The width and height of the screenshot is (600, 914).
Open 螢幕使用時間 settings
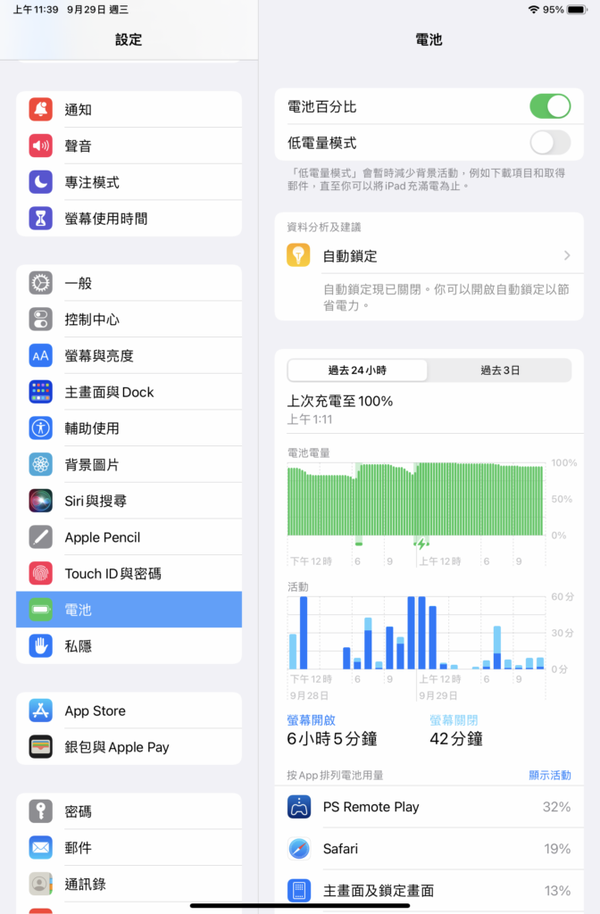coord(129,218)
